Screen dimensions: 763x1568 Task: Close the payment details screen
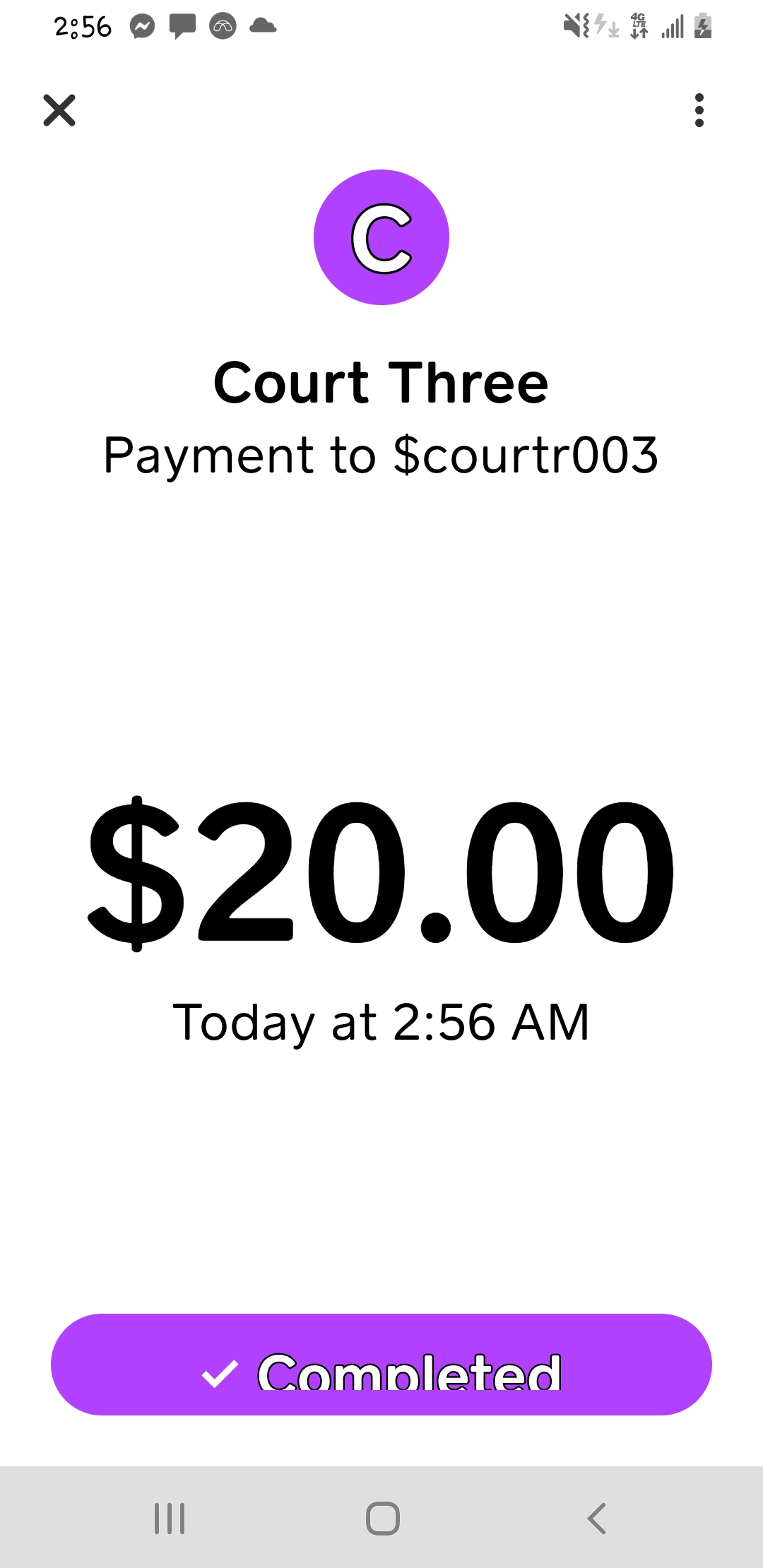pos(59,110)
